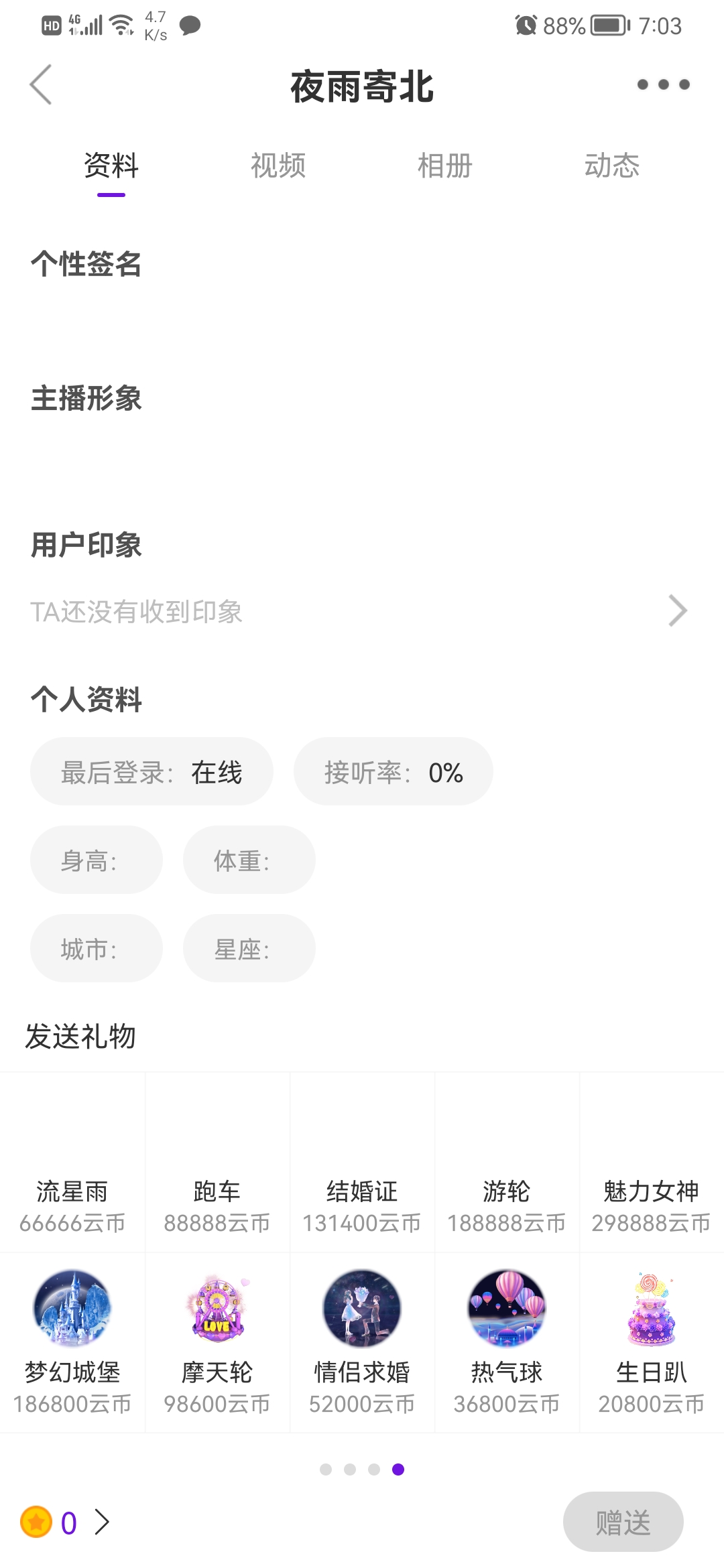The height and width of the screenshot is (1568, 724).
Task: Select the 资料 tab
Action: tap(111, 166)
